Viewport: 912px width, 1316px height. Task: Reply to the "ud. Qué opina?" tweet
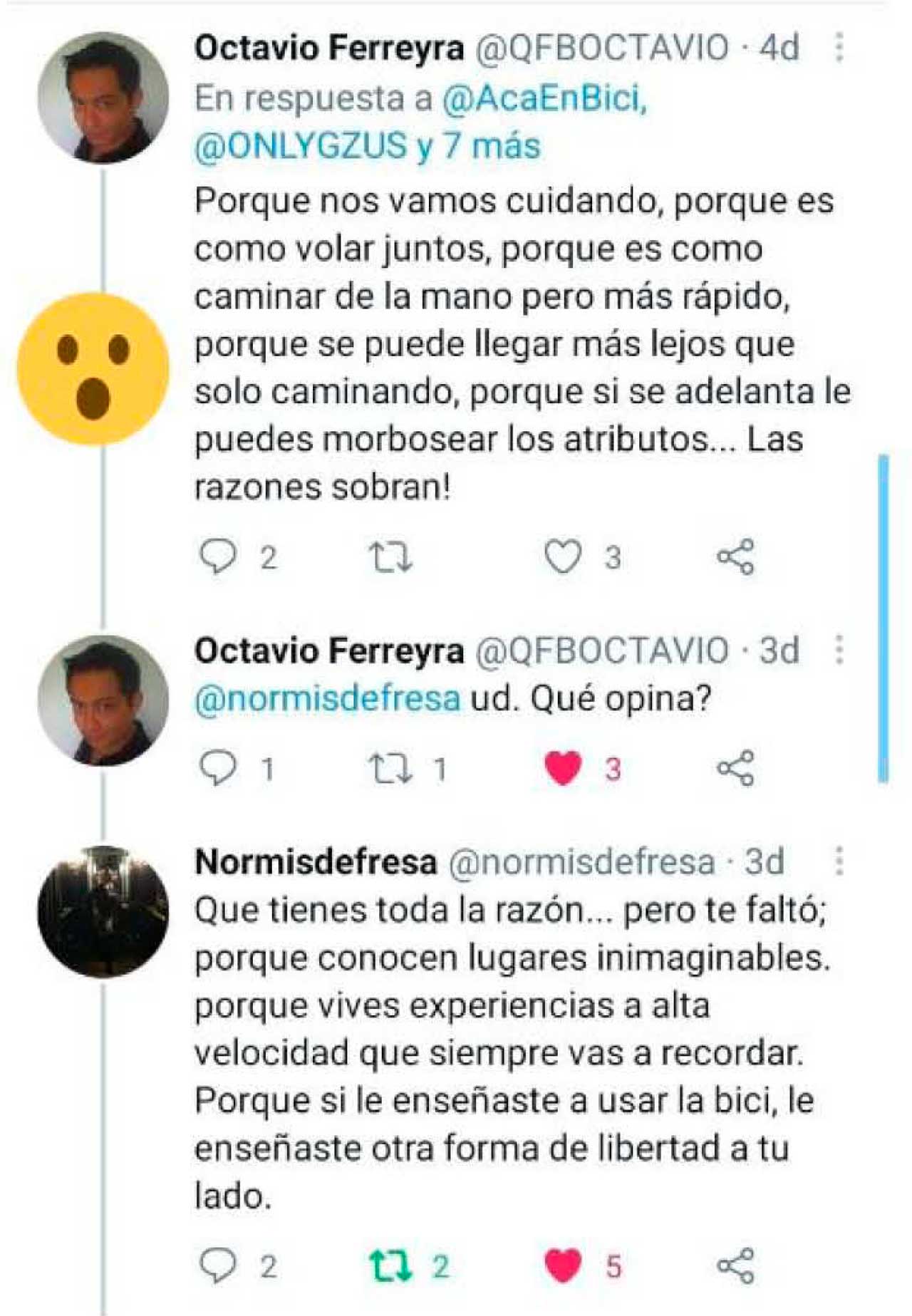[x=217, y=768]
